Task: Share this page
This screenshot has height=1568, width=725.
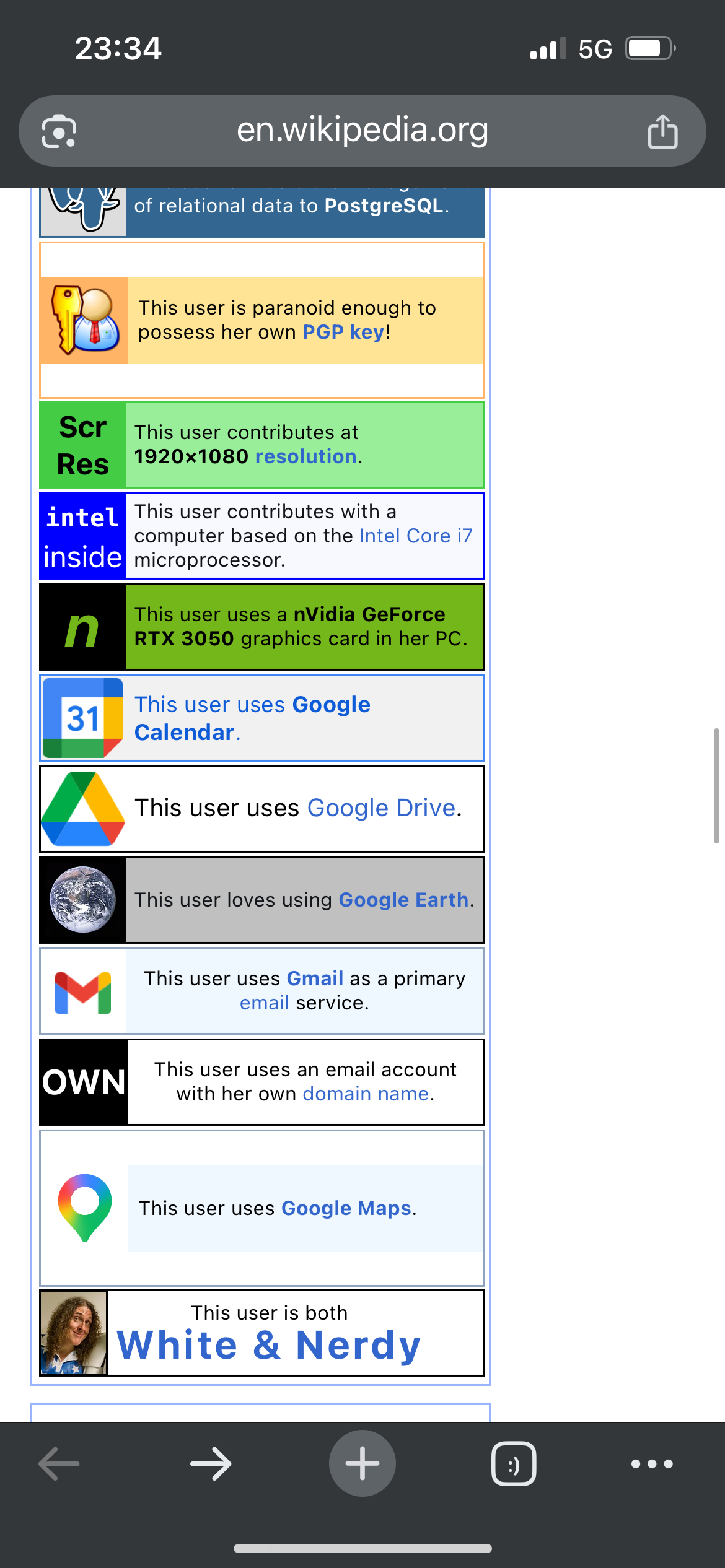Action: 662,131
